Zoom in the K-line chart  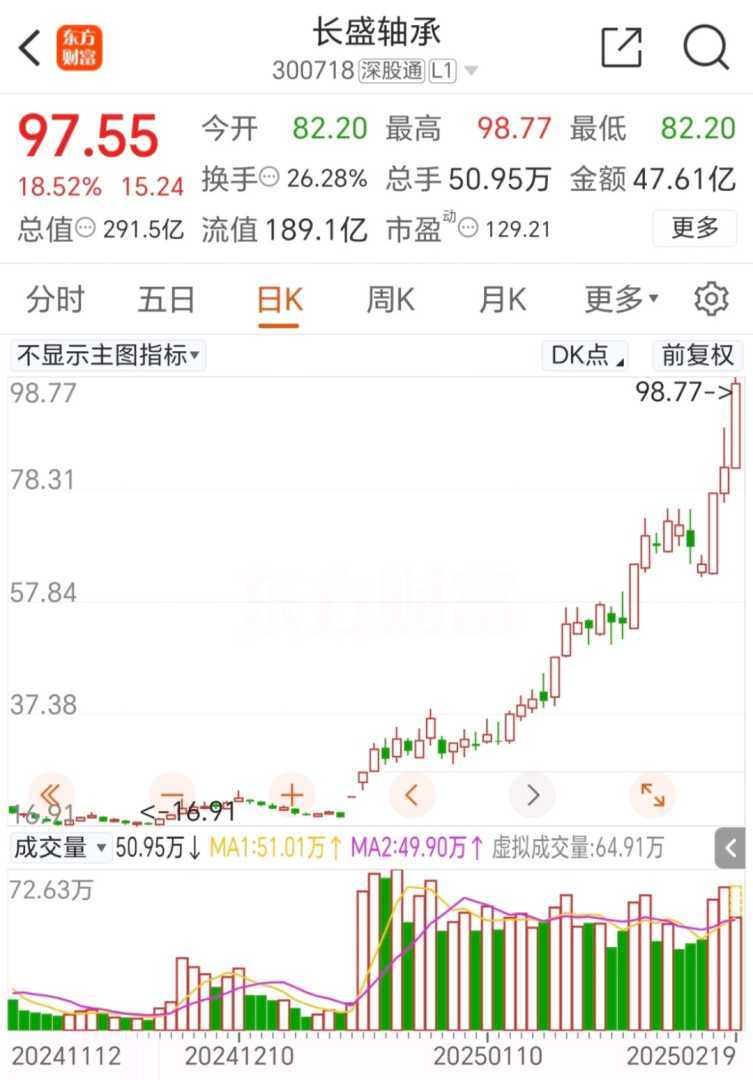point(291,795)
